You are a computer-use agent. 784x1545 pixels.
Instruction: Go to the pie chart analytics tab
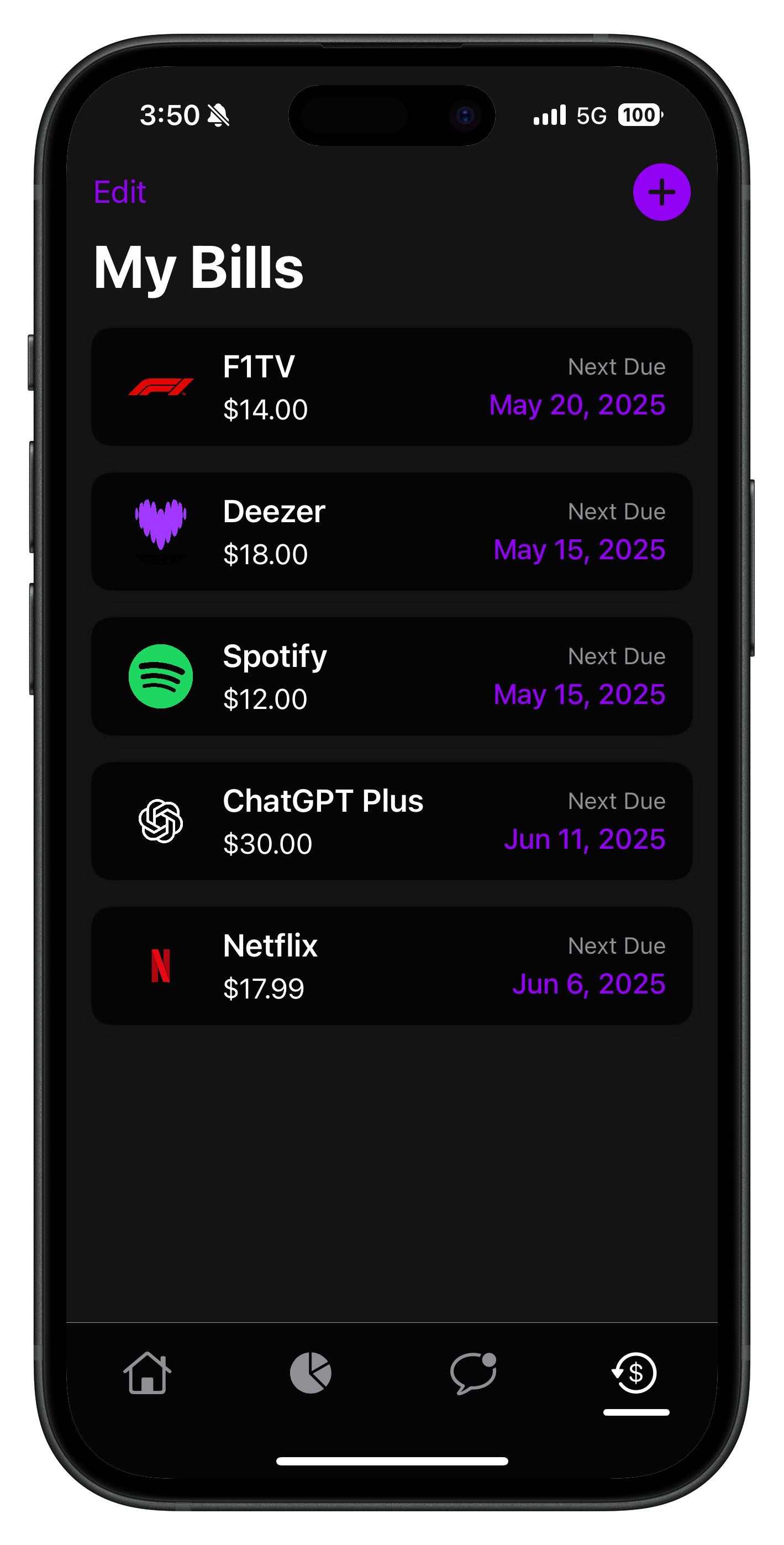[311, 1373]
